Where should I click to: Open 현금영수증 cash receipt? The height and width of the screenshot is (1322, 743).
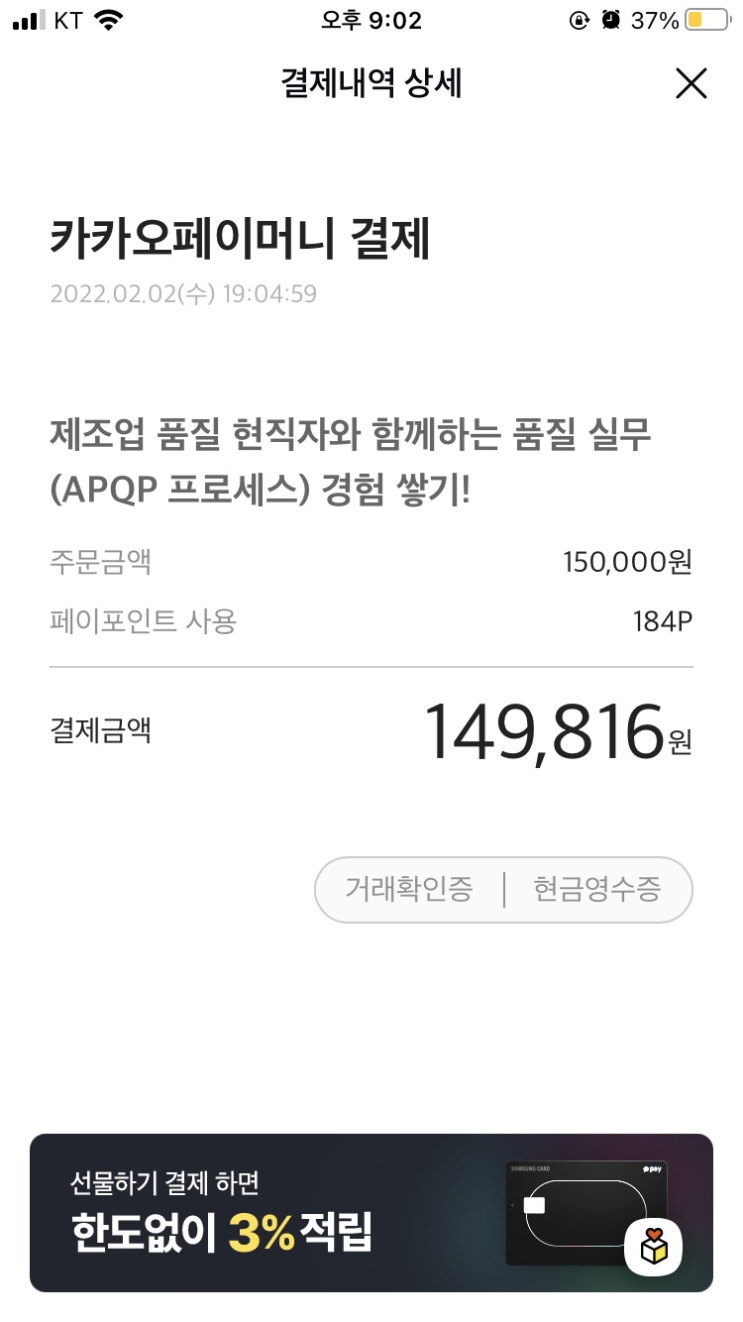(x=597, y=889)
